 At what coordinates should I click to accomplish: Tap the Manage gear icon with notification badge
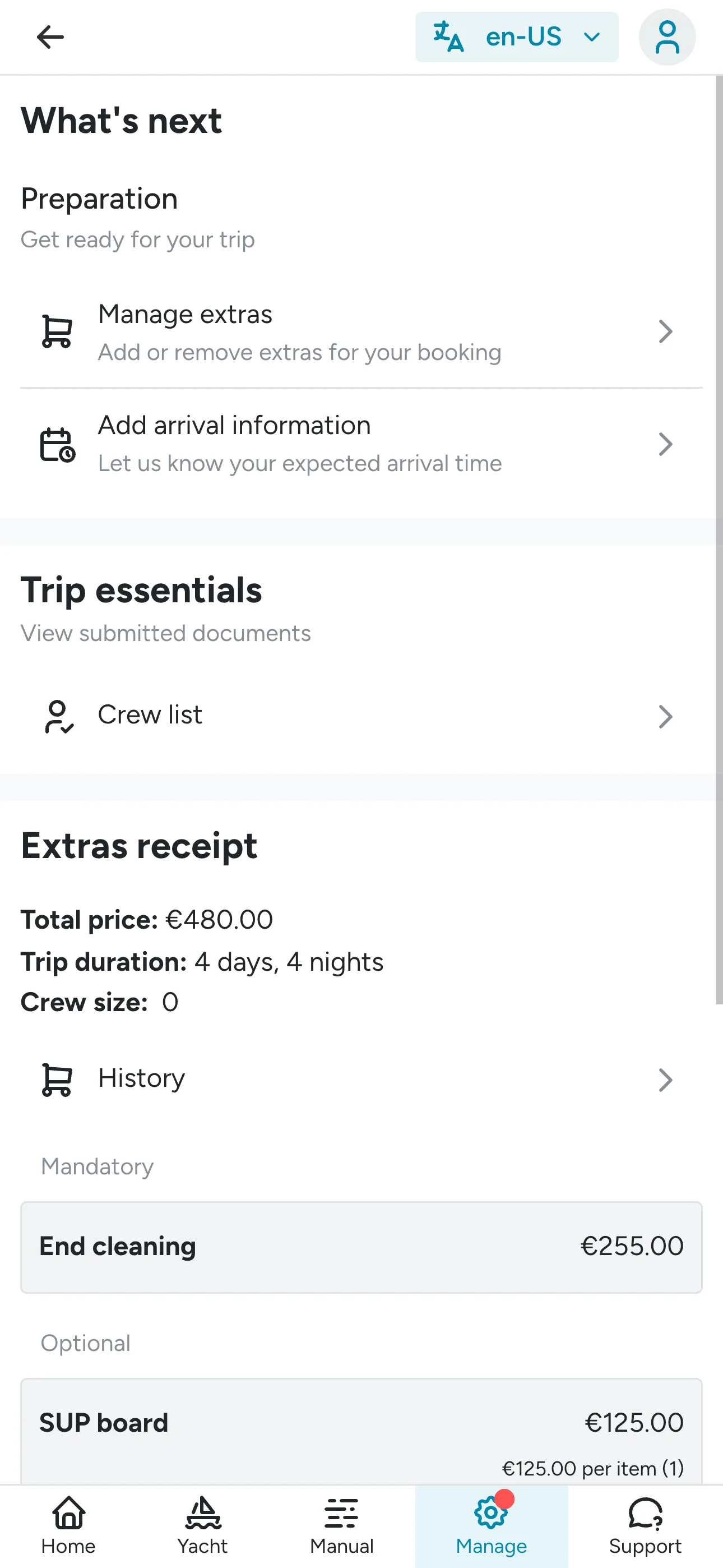point(490,1513)
